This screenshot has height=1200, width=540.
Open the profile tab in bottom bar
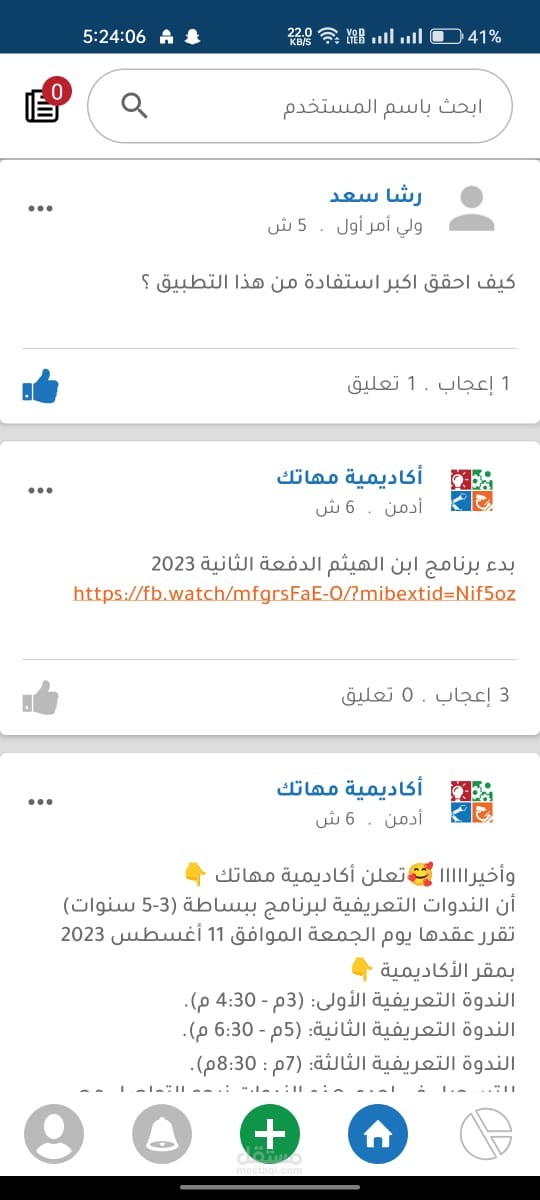[54, 1133]
